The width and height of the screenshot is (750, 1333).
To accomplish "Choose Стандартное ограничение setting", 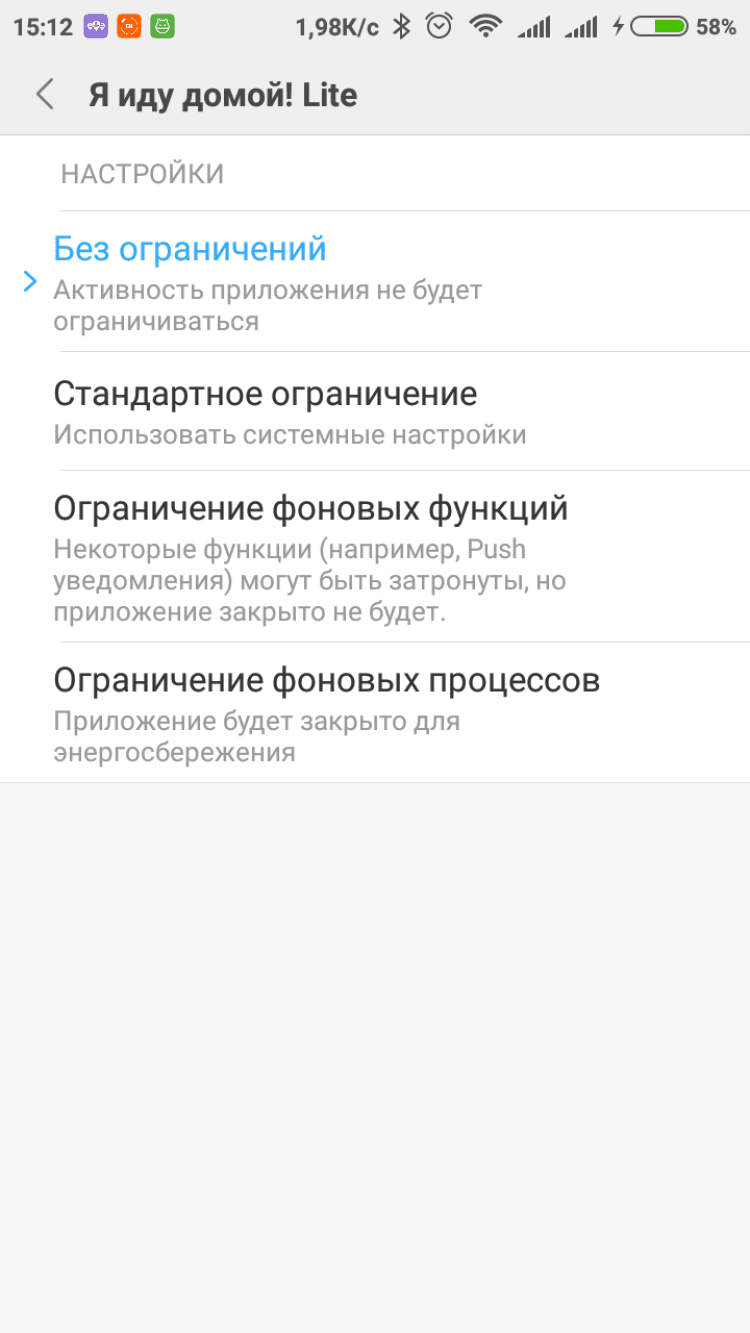I will (x=375, y=411).
